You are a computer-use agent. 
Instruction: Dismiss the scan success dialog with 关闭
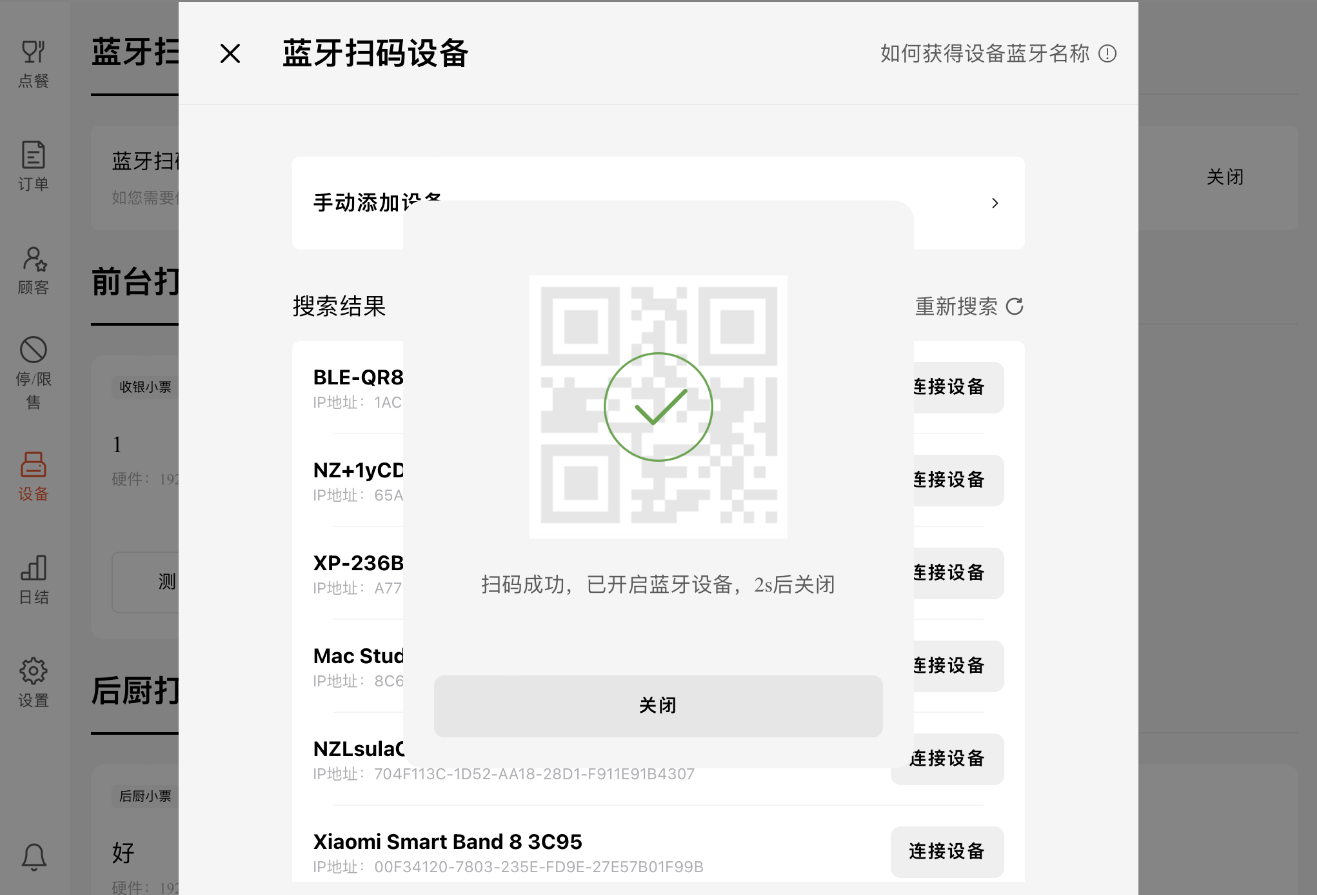(657, 705)
